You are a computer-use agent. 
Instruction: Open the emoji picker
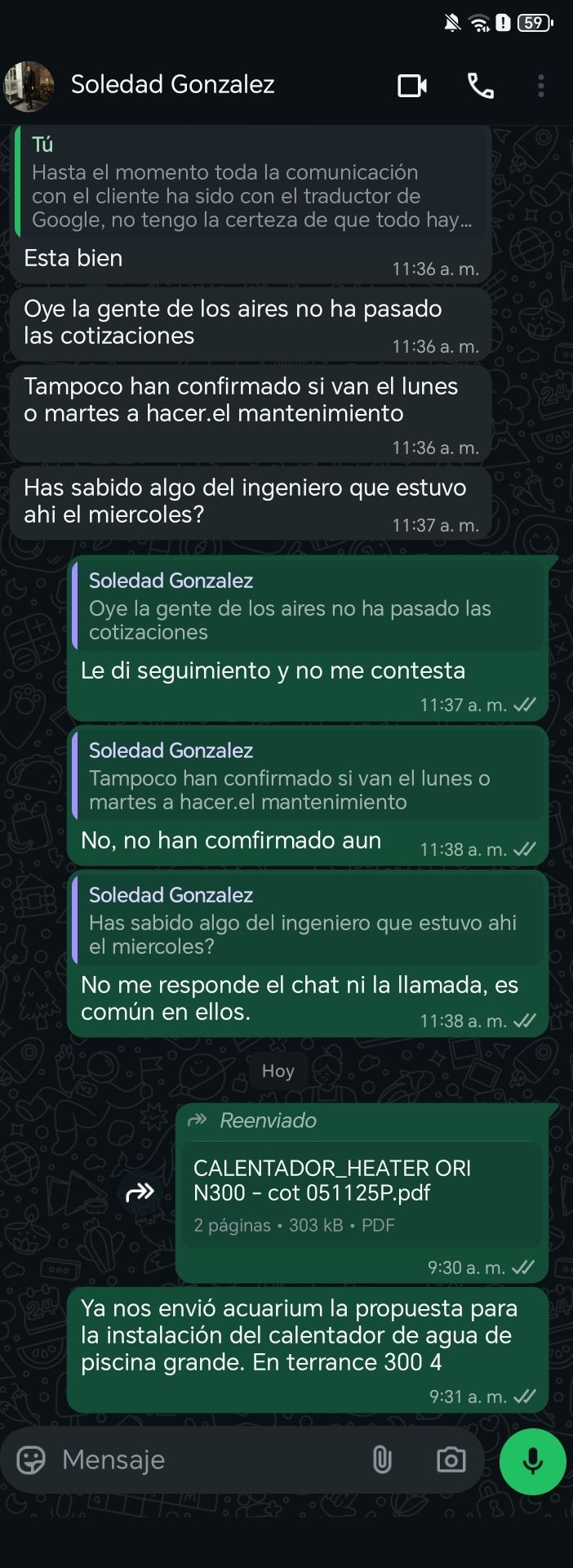tap(31, 1459)
